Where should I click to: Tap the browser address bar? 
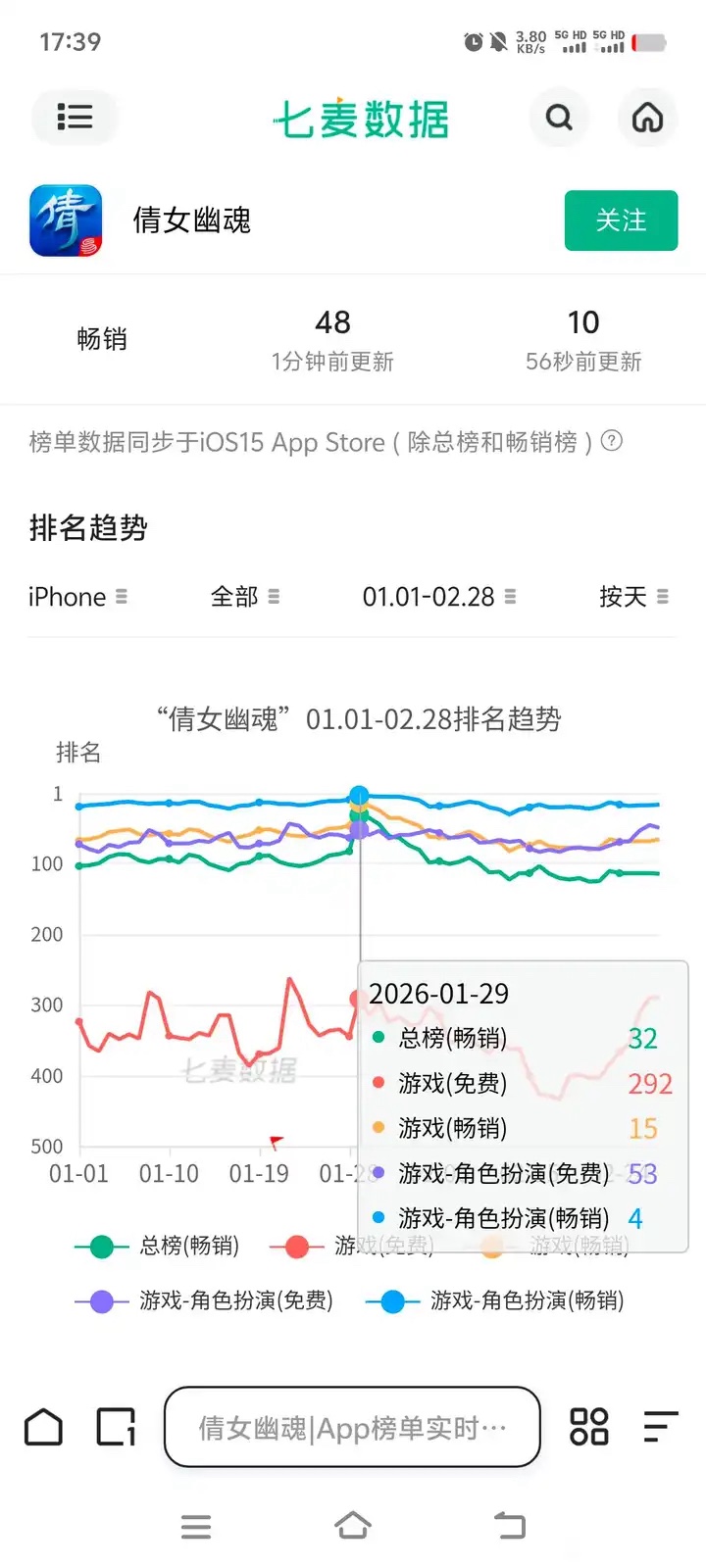352,1427
